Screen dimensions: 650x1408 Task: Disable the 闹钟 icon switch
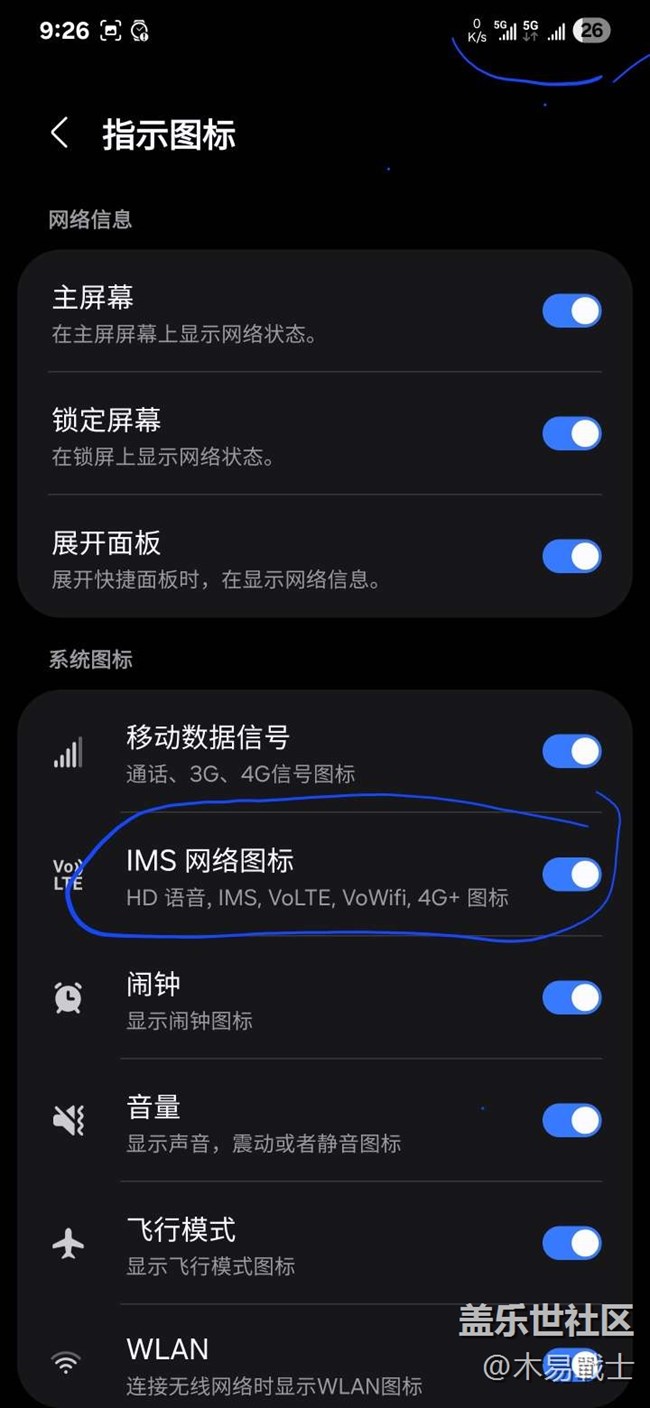[572, 997]
